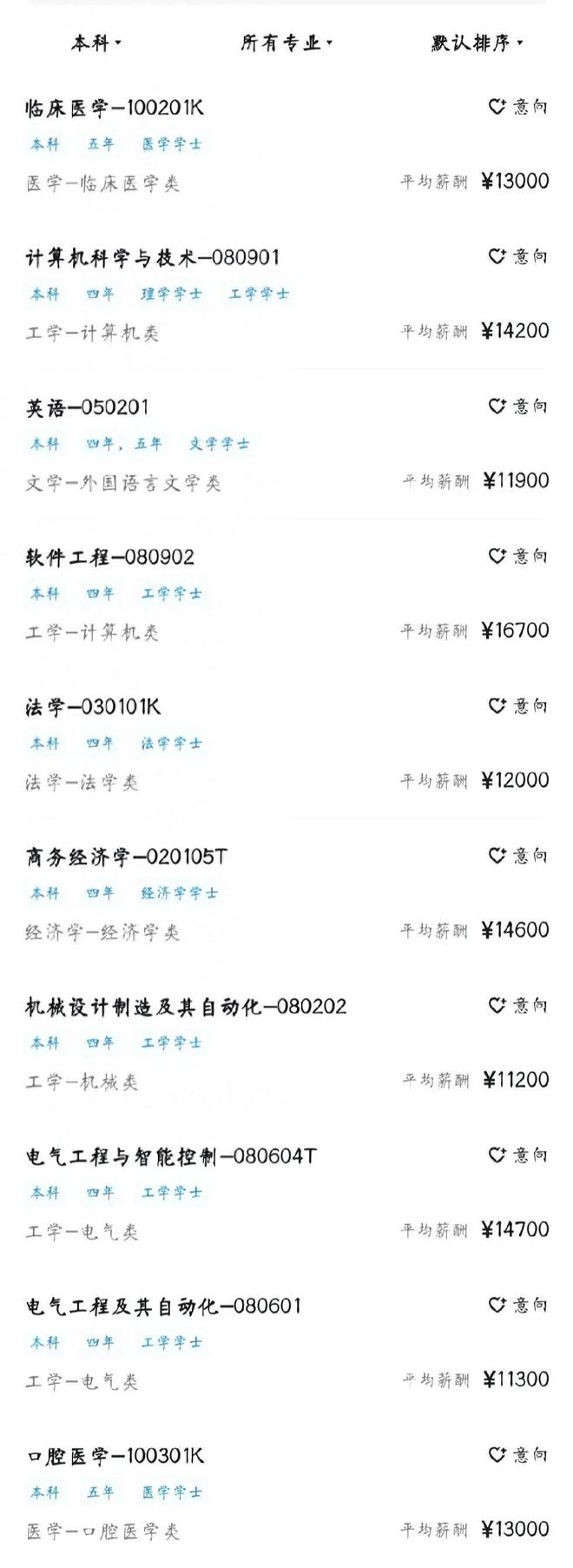Mark 英语 as 意向
573x1568 pixels.
coord(517,406)
